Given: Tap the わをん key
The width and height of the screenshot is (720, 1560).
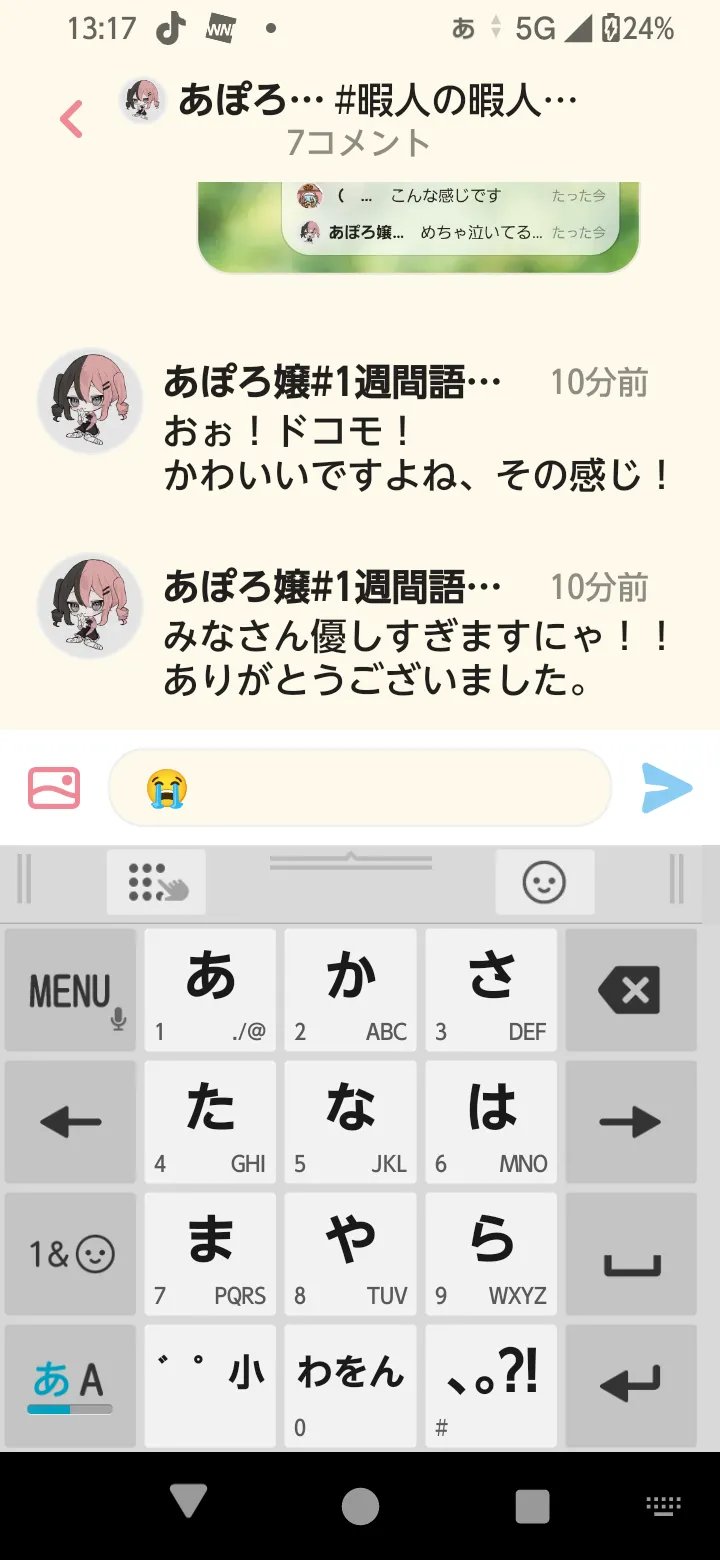Looking at the screenshot, I should tap(350, 1386).
